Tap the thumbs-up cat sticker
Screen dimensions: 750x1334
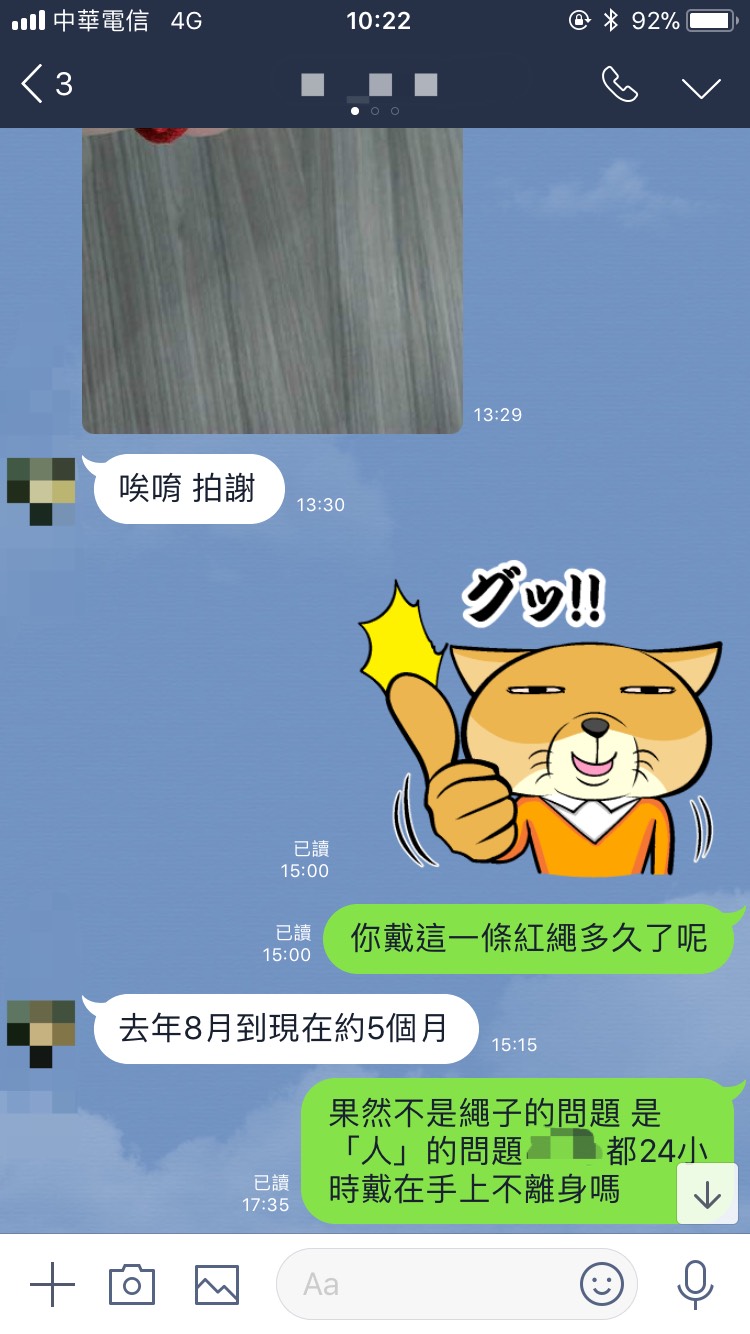click(x=540, y=730)
